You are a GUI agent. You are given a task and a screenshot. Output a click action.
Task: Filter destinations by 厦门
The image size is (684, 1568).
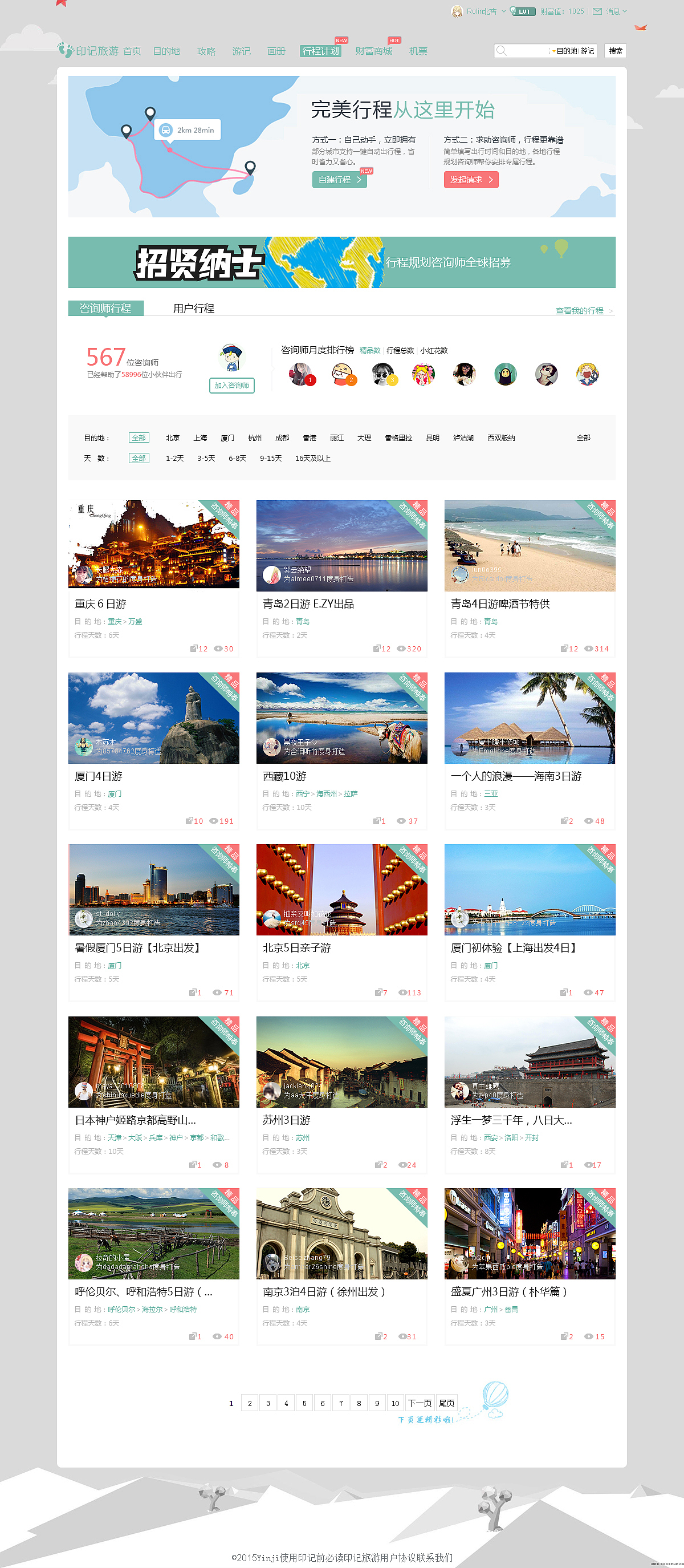click(227, 437)
